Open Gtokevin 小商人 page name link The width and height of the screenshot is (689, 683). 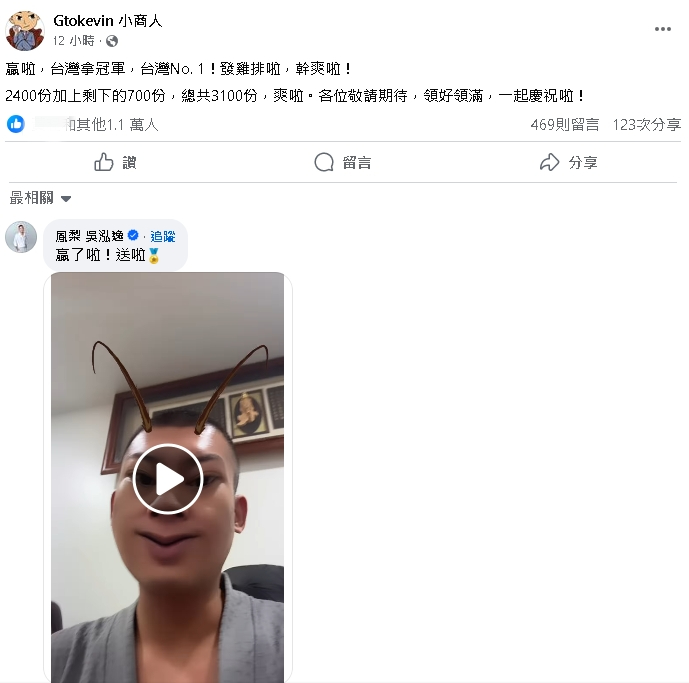click(108, 21)
